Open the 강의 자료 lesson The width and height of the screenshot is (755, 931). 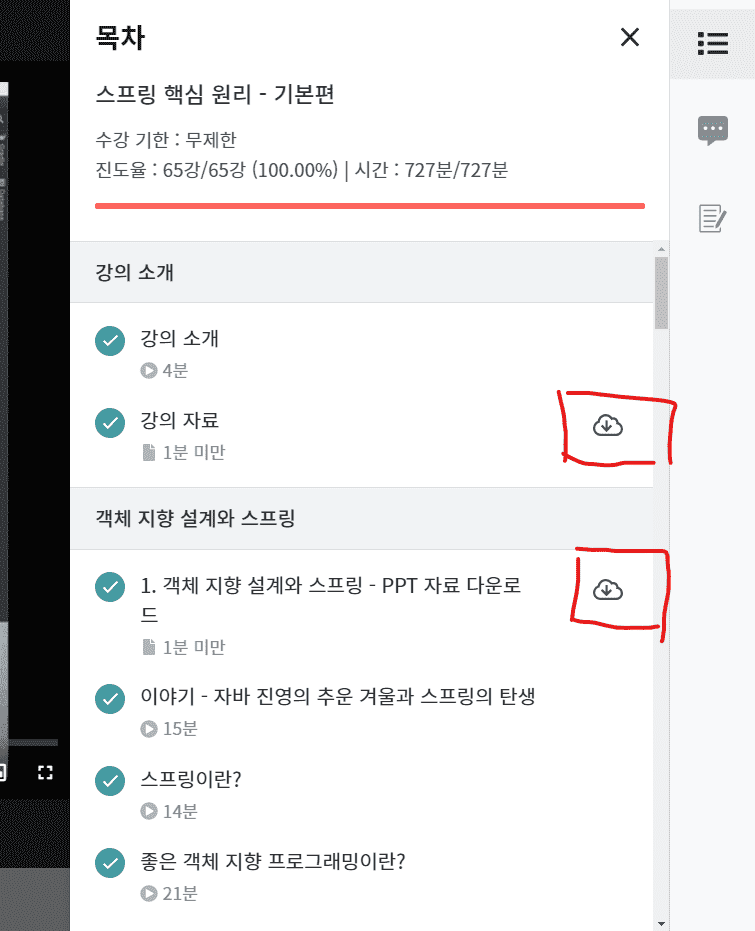[x=180, y=421]
